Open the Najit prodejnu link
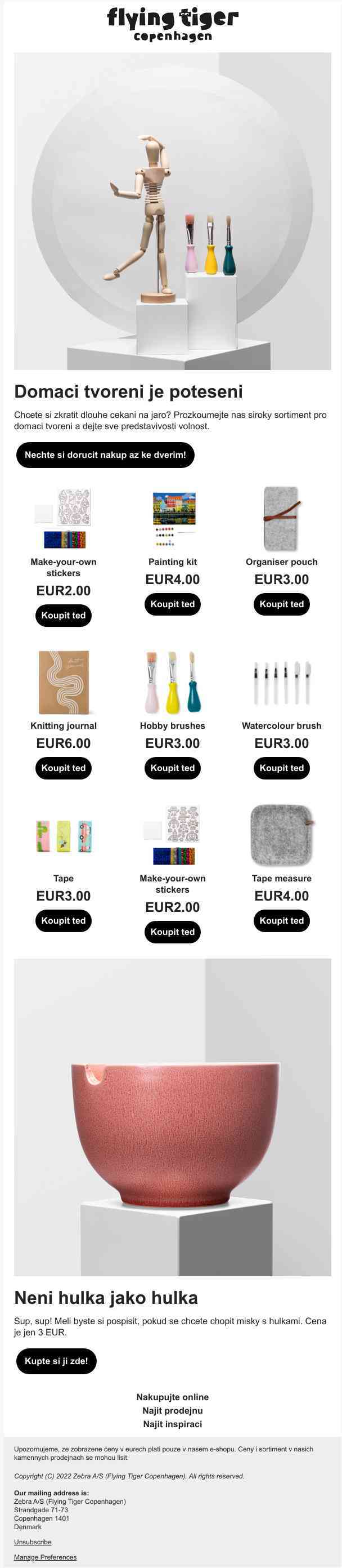 coord(173,1410)
